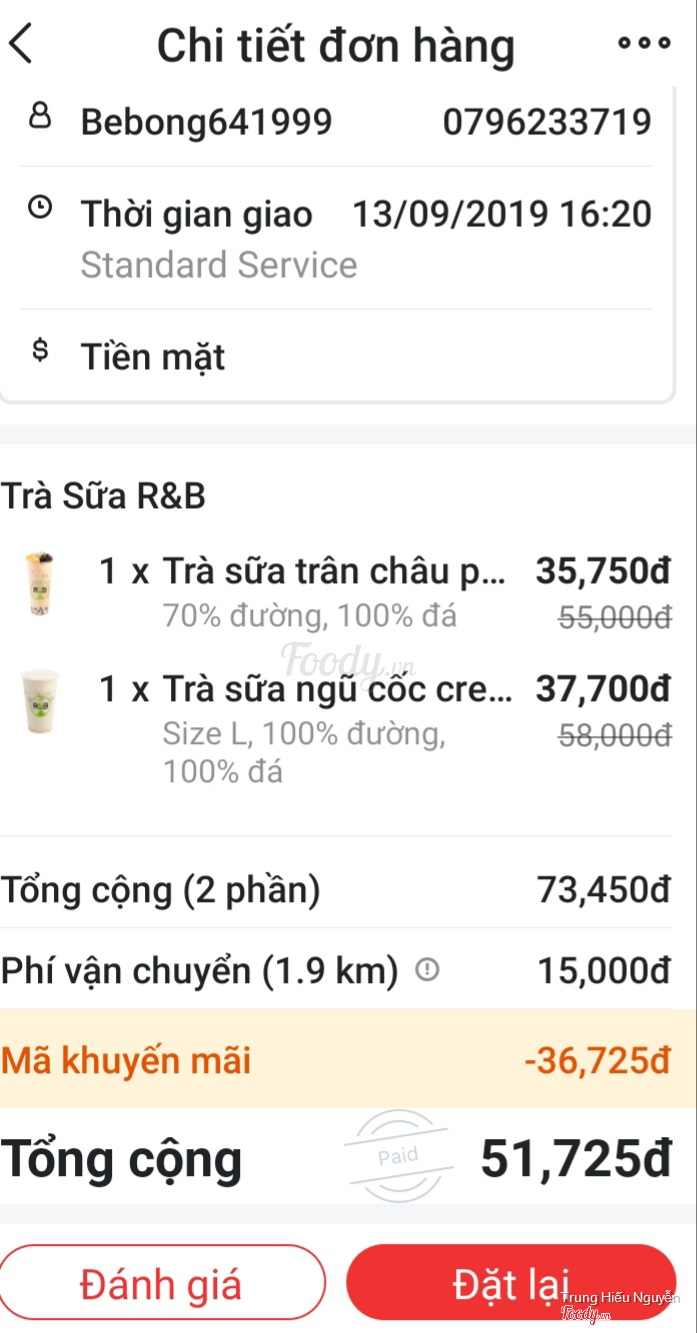Open the three-dot overflow menu
The height and width of the screenshot is (1333, 697).
(644, 43)
